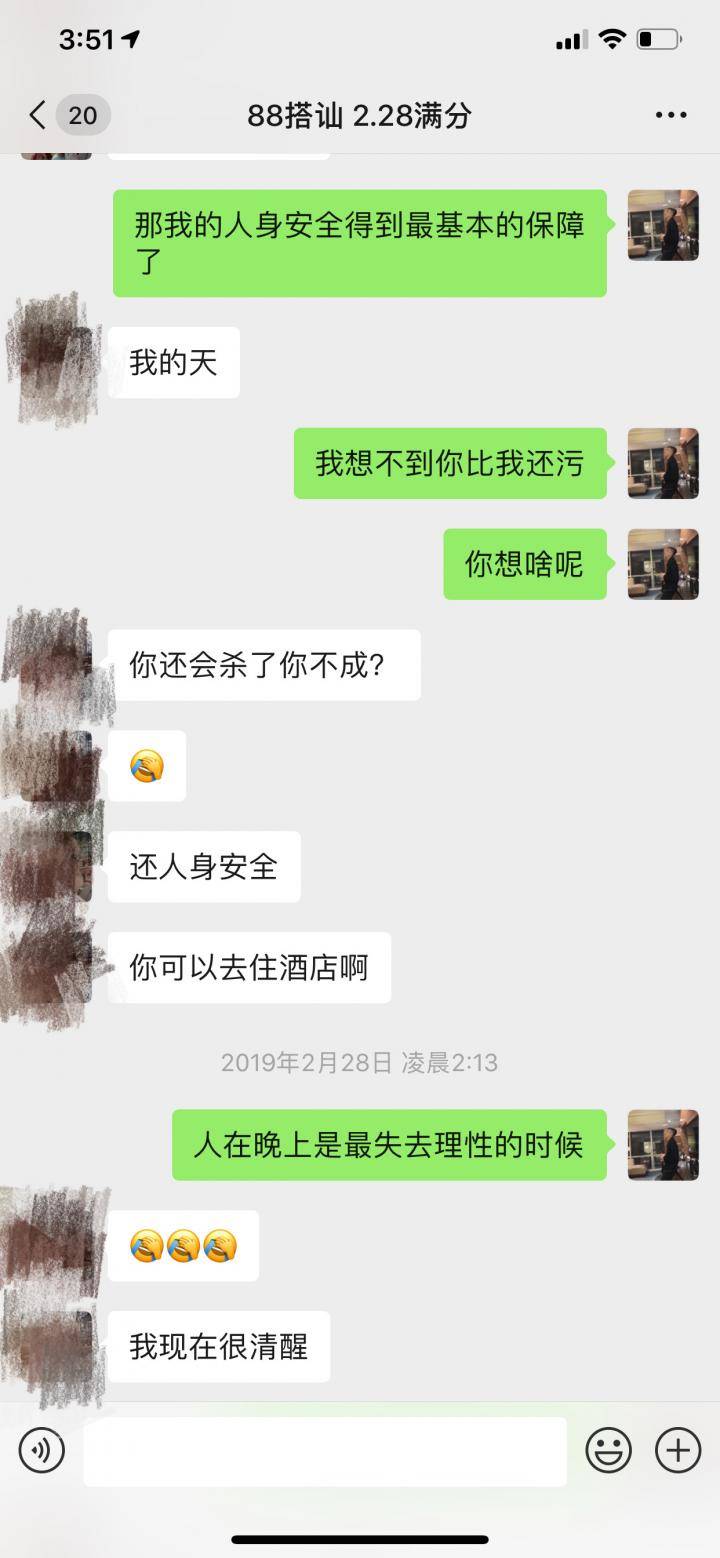Open the plus attachments menu
Image resolution: width=720 pixels, height=1558 pixels.
point(677,1451)
